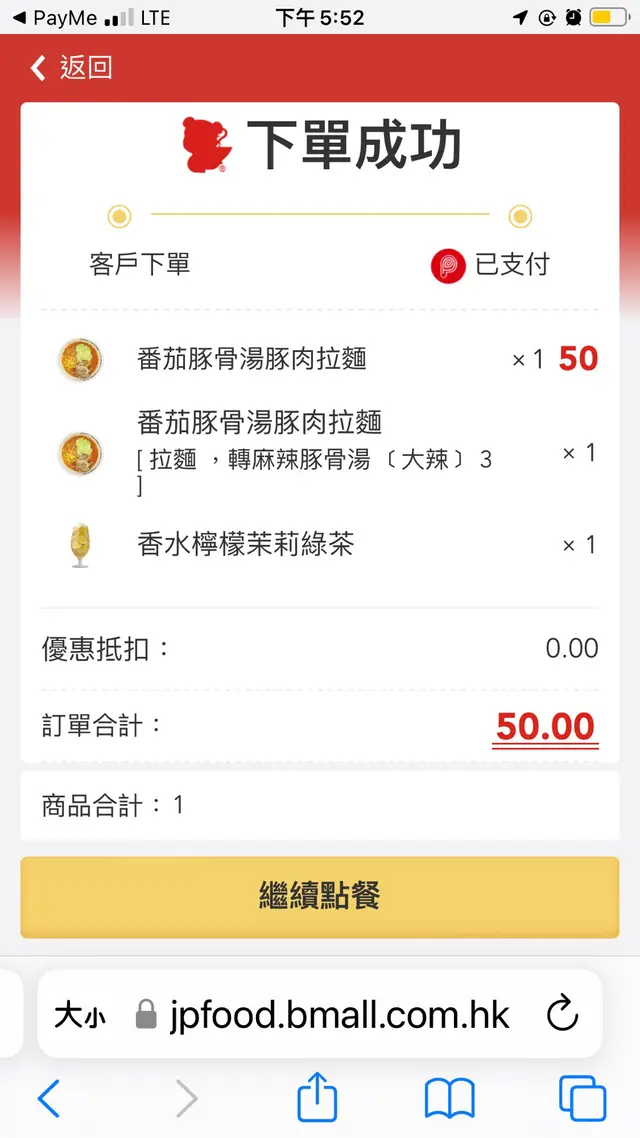The image size is (640, 1138).
Task: Tap the 繼續點餐 button to continue ordering
Action: tap(320, 896)
